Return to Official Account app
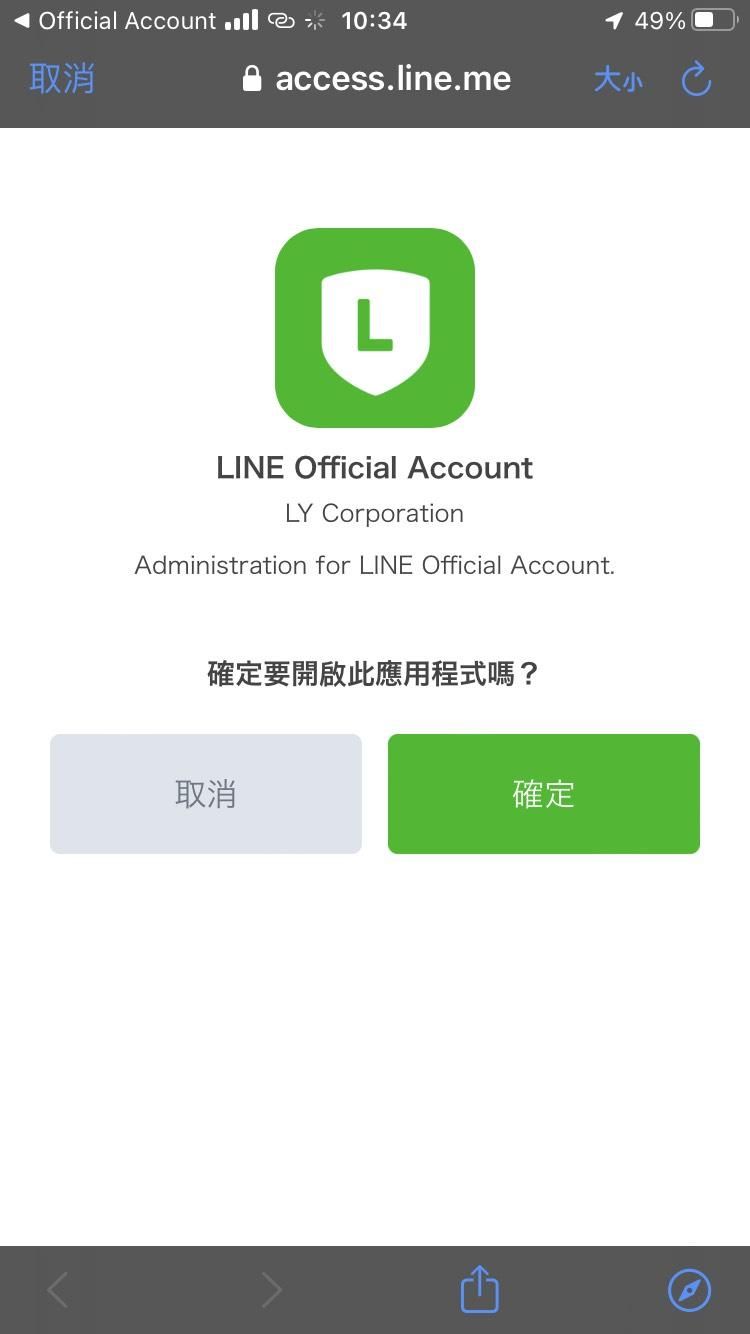The width and height of the screenshot is (750, 1334). [115, 20]
